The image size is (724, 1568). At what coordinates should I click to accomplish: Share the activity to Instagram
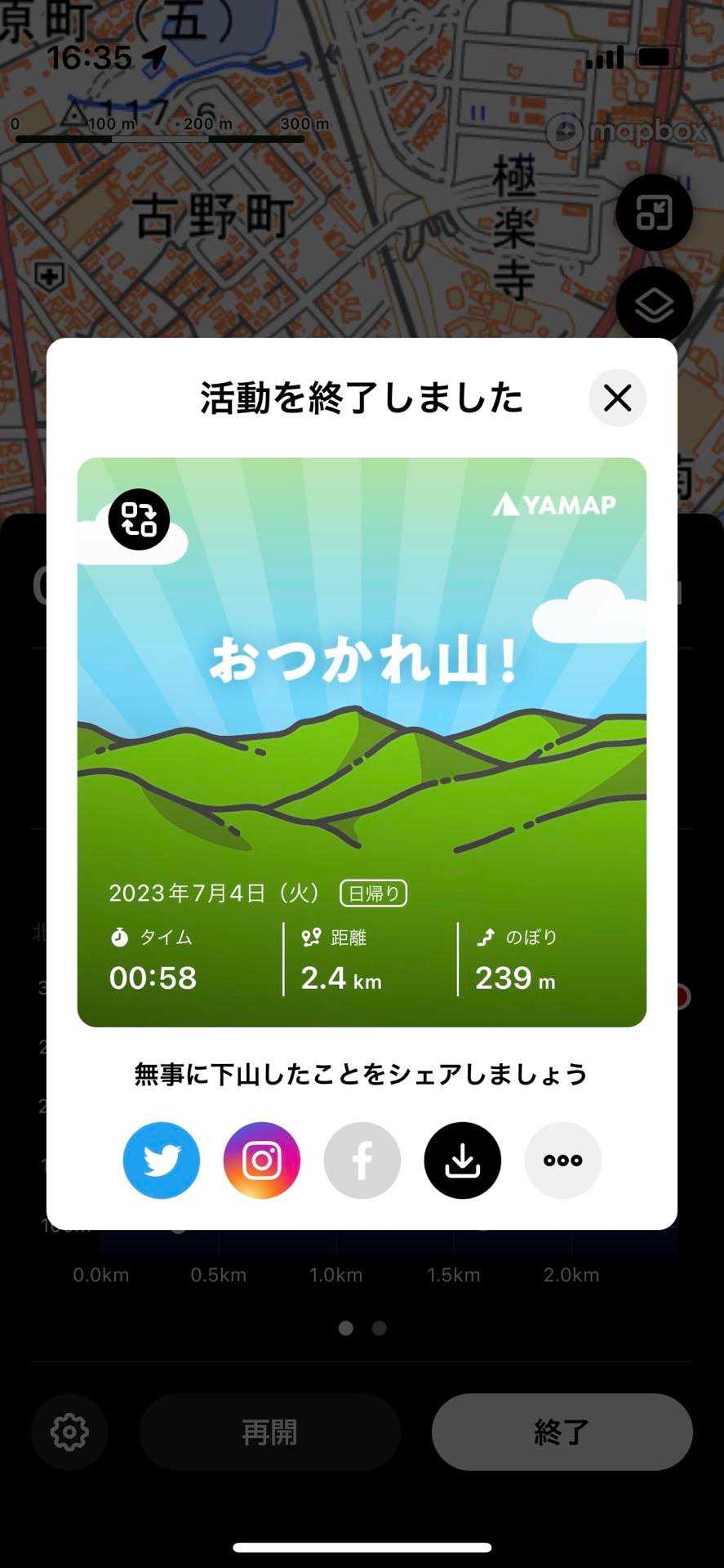click(262, 1160)
